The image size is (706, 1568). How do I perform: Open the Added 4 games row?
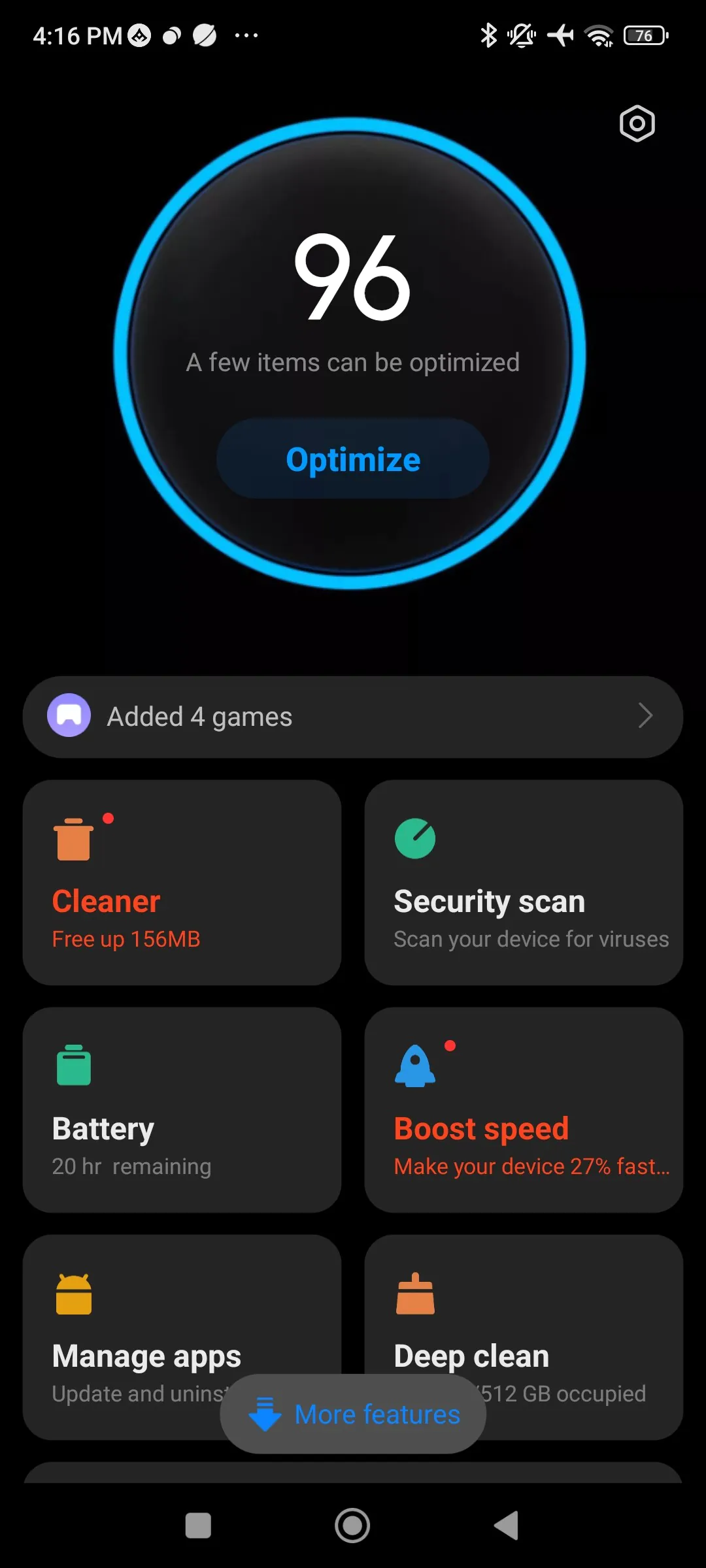coord(353,717)
